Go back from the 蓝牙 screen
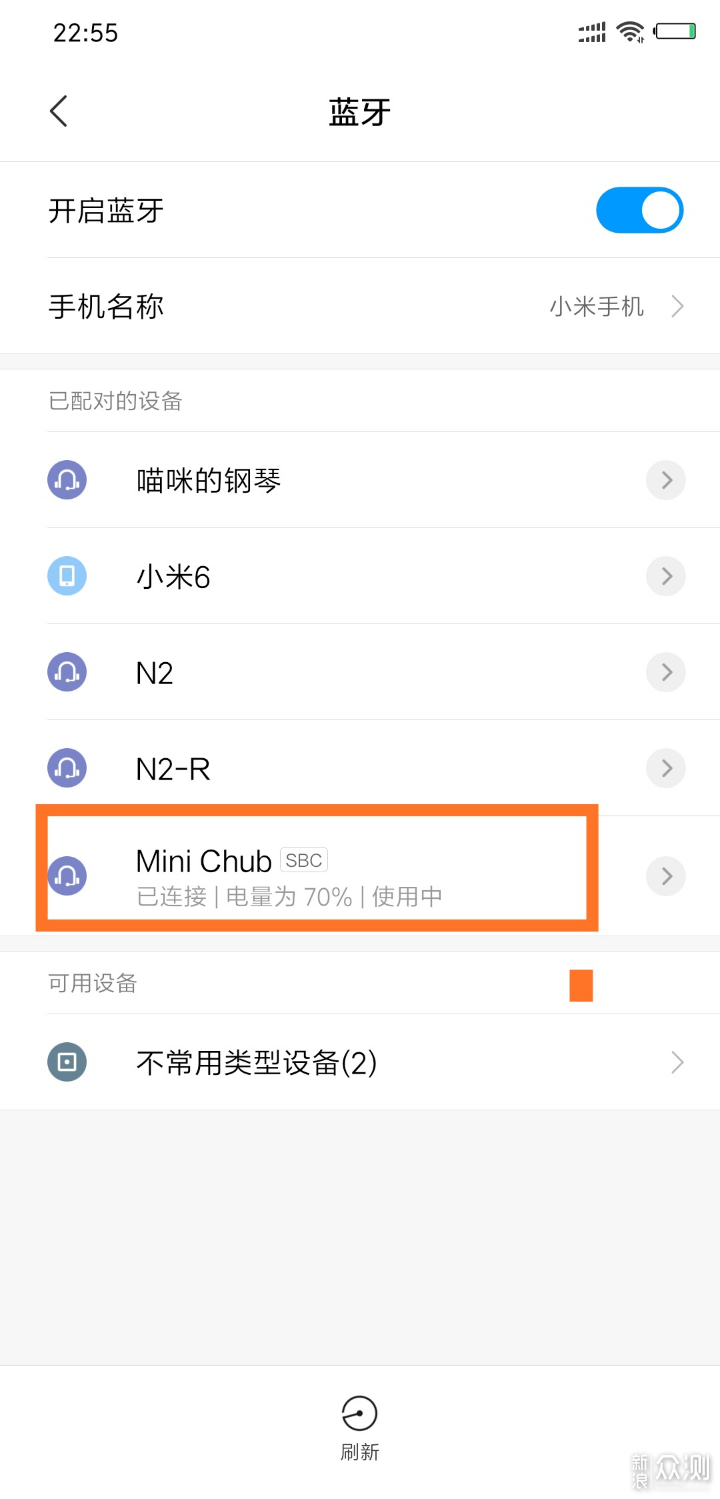Viewport: 720px width, 1499px height. tap(59, 111)
